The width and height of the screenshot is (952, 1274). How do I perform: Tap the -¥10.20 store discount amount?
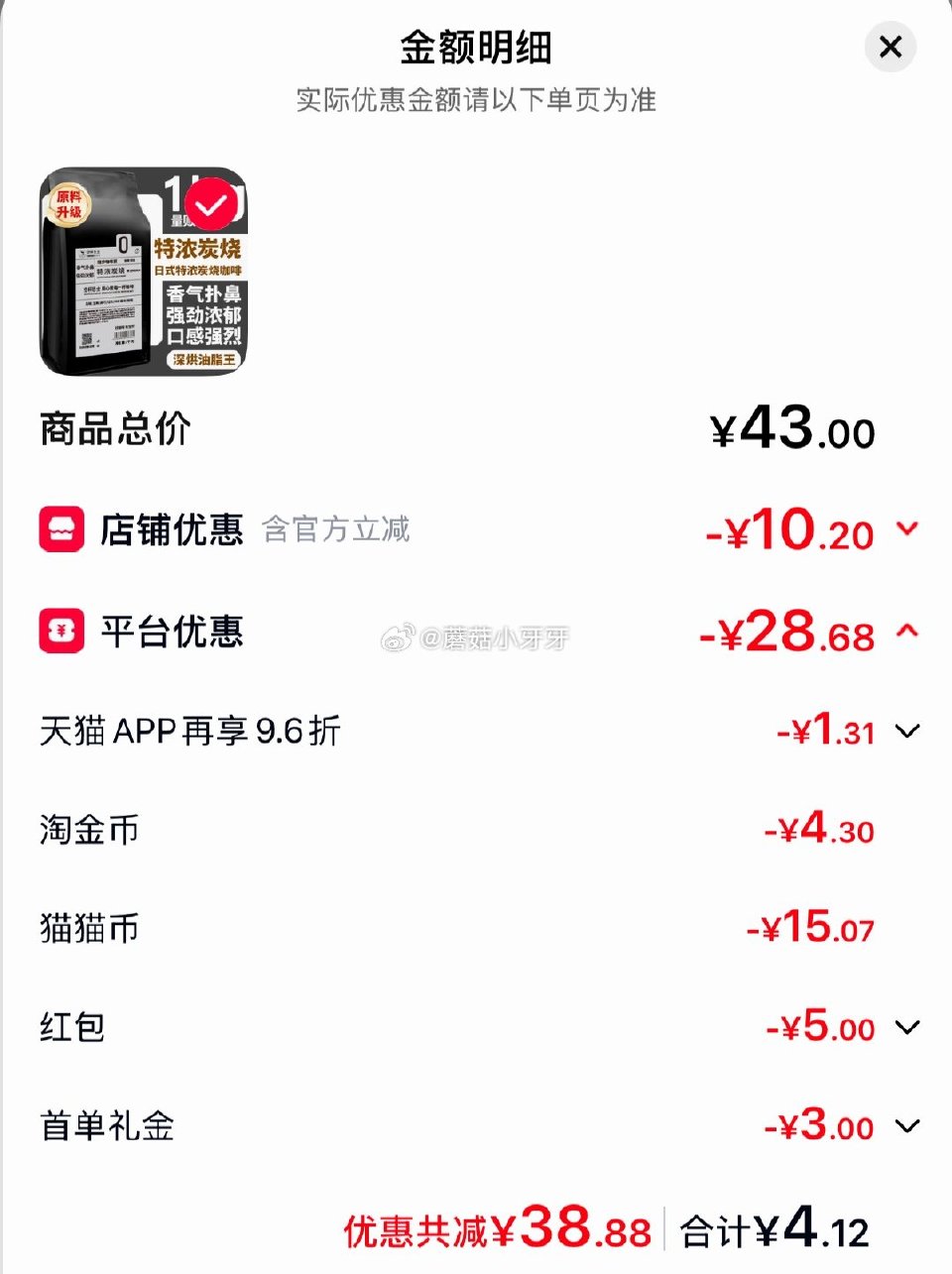tap(789, 531)
